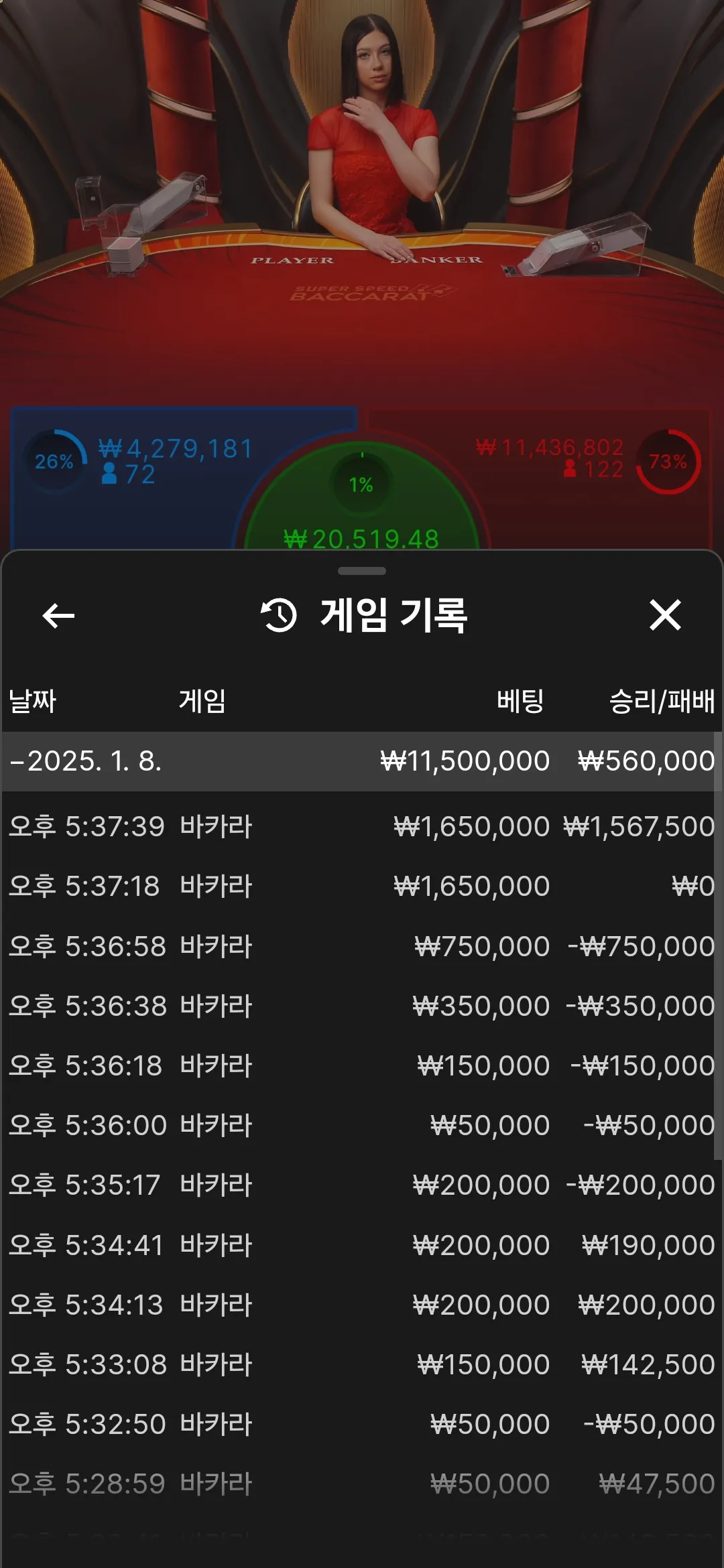Select the 오후 5:36:18 game entry

362,1065
